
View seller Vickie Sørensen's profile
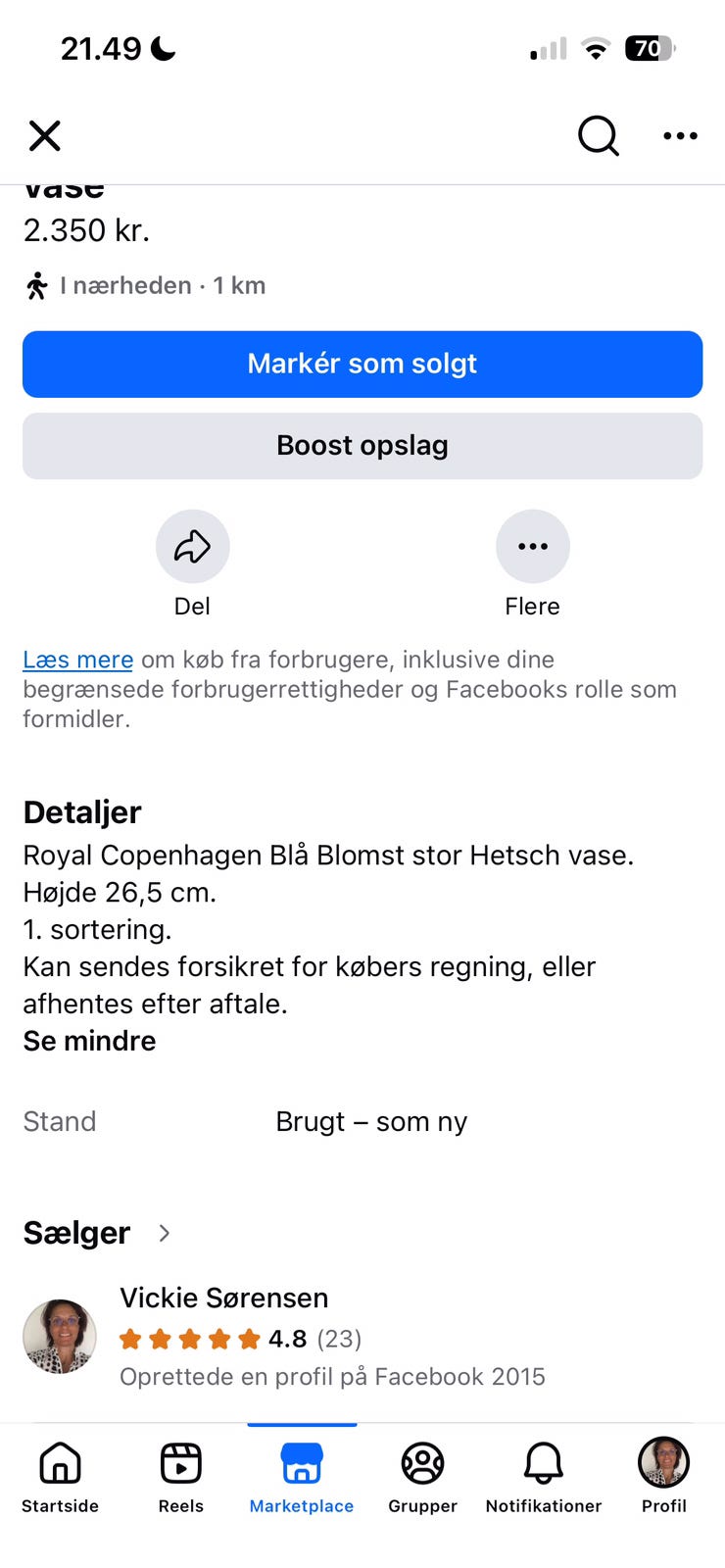click(223, 1298)
